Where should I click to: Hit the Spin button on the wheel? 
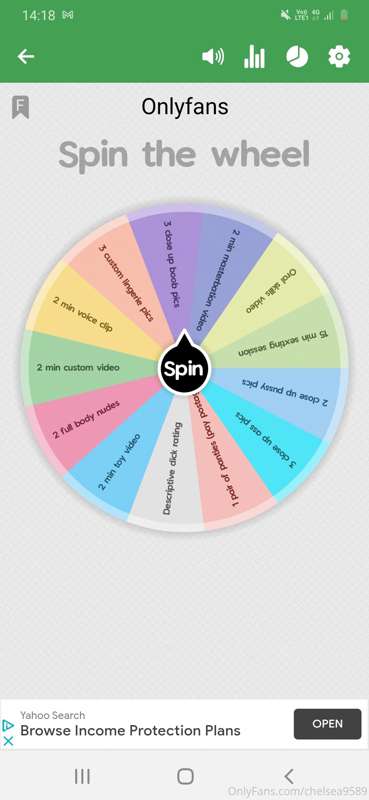184,368
